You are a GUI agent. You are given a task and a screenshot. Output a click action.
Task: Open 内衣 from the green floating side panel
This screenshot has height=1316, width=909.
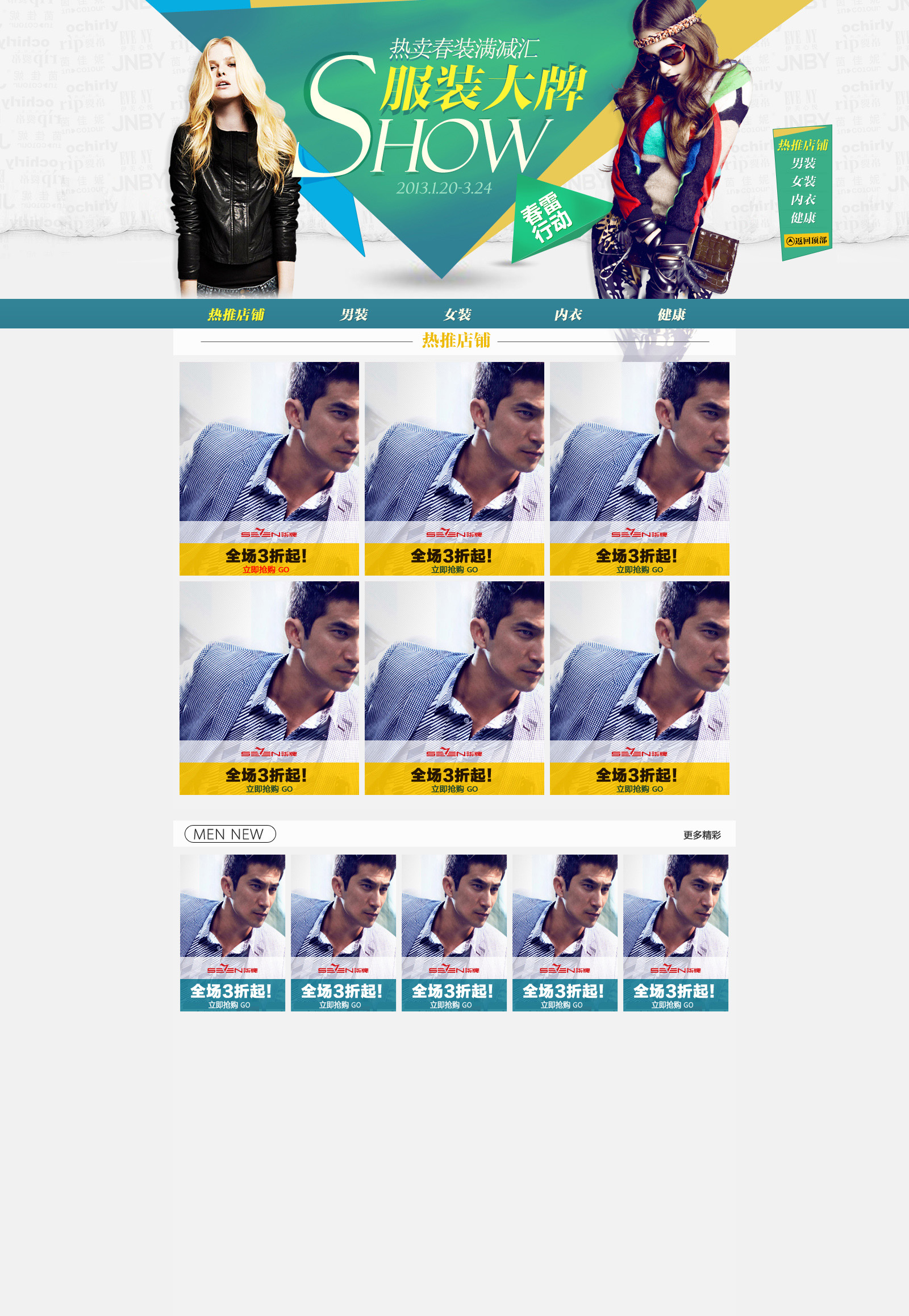point(803,200)
